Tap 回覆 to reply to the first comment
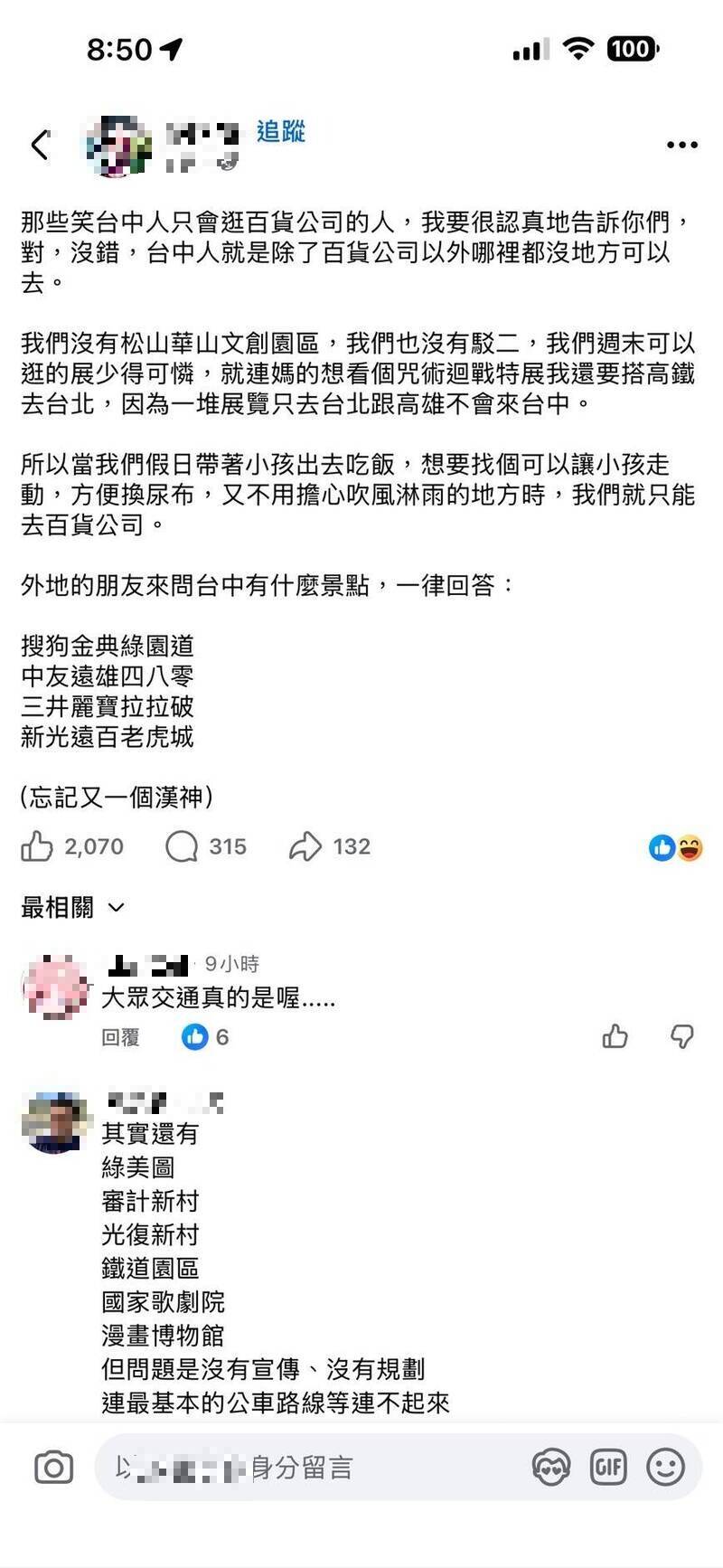The image size is (723, 1568). [x=122, y=1037]
